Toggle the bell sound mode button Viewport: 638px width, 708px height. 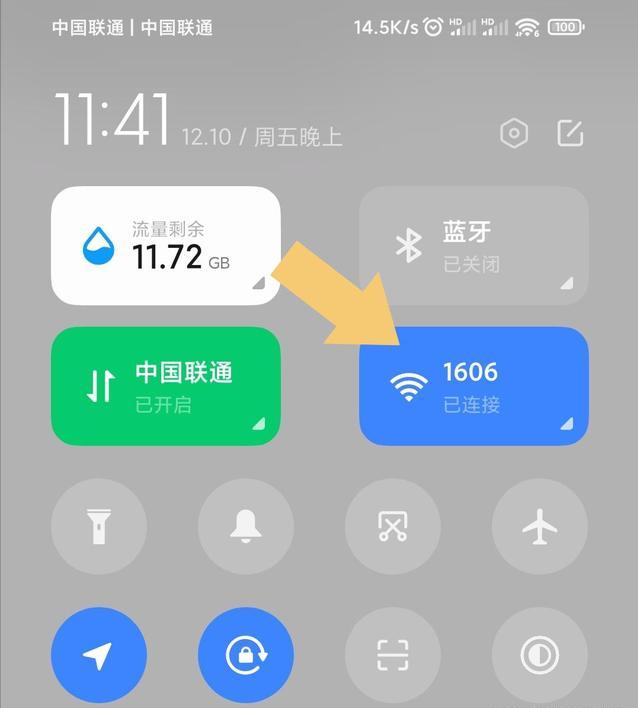tap(246, 526)
